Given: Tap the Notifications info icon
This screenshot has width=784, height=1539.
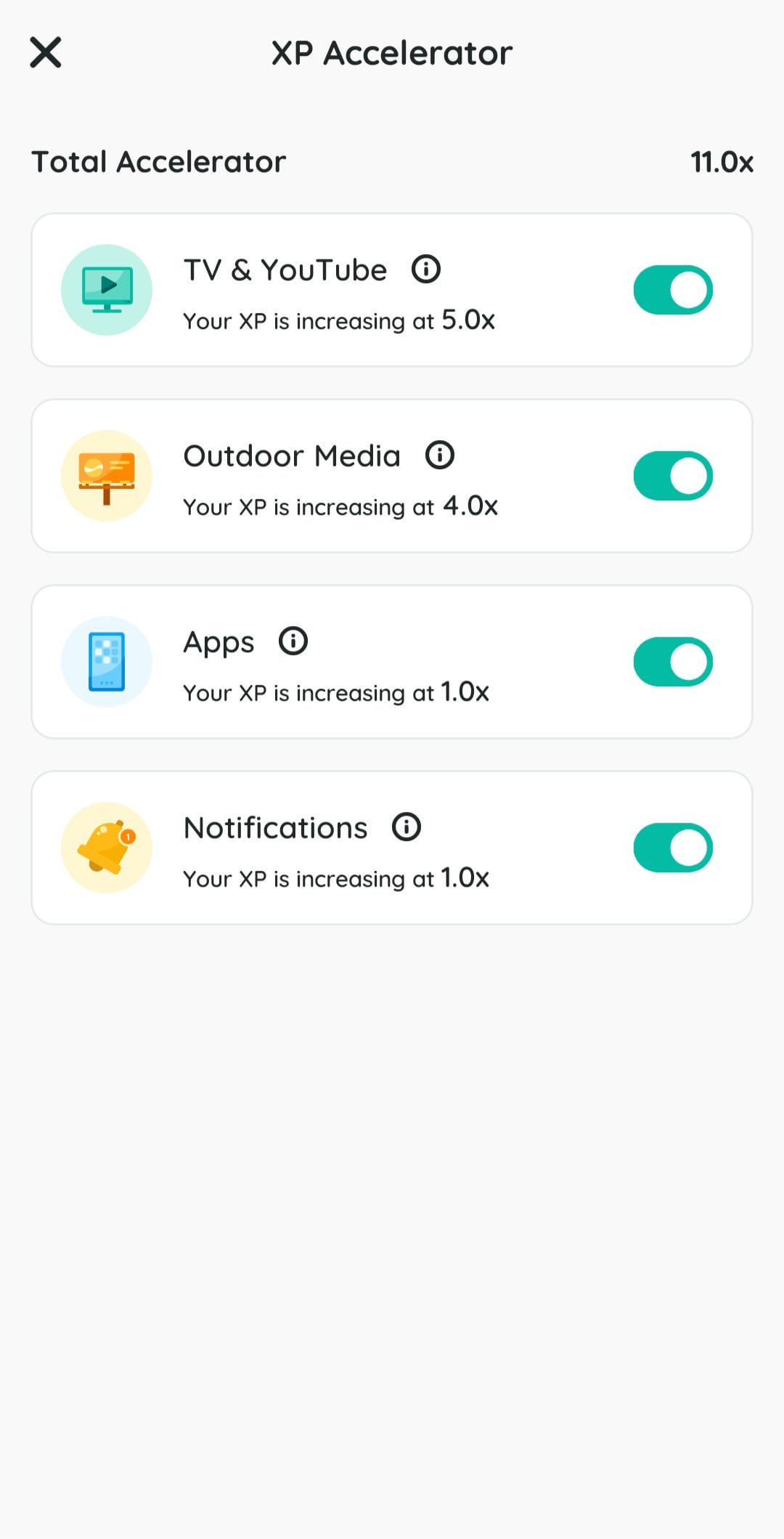Looking at the screenshot, I should click(407, 827).
